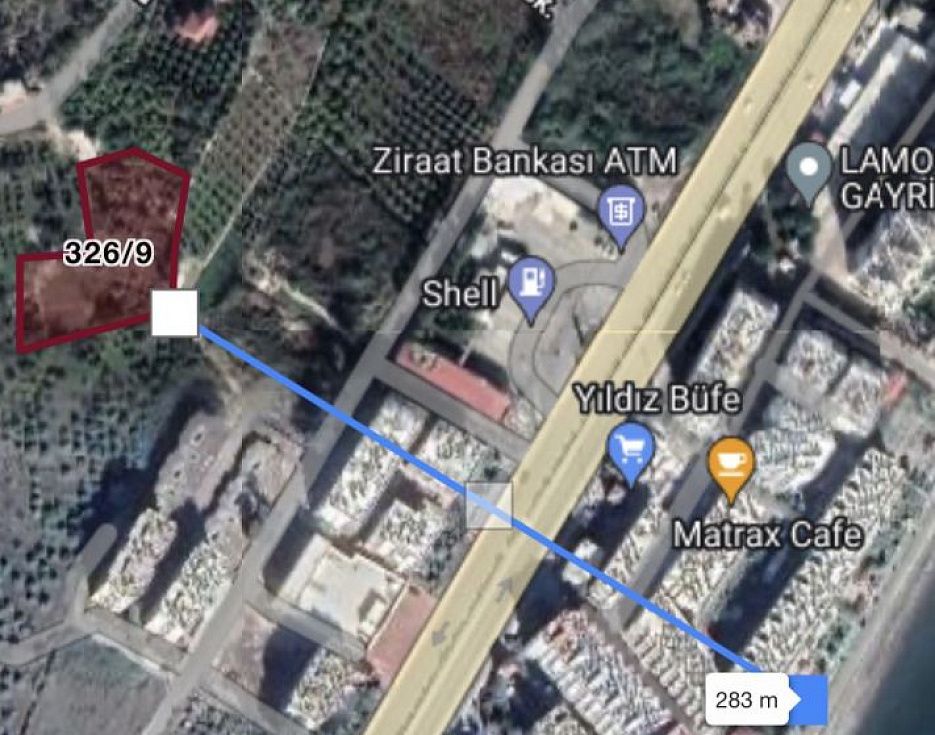
Task: Tap the white measurement start handle
Action: click(x=175, y=313)
